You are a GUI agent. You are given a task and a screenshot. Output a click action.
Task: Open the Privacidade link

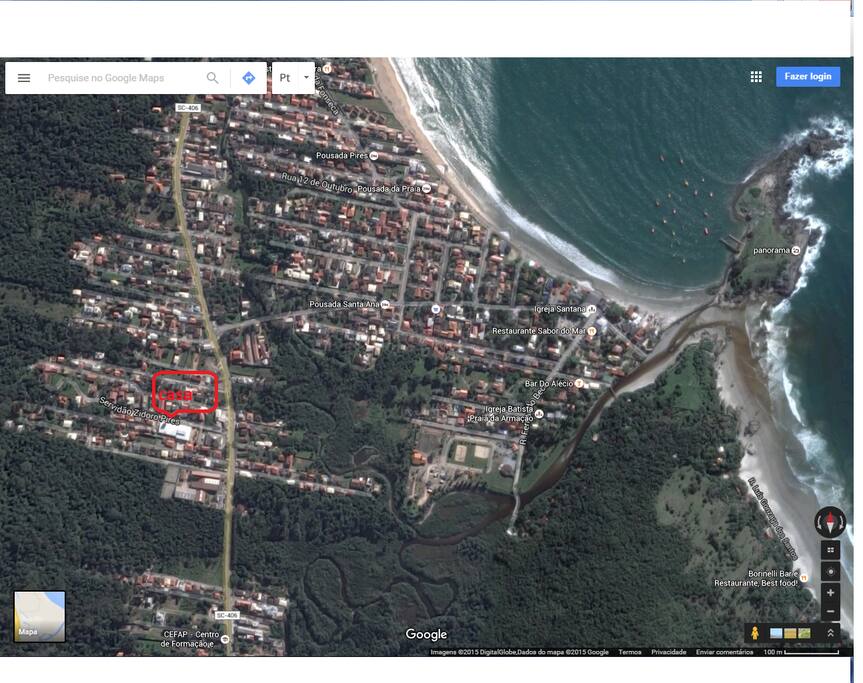coord(668,652)
